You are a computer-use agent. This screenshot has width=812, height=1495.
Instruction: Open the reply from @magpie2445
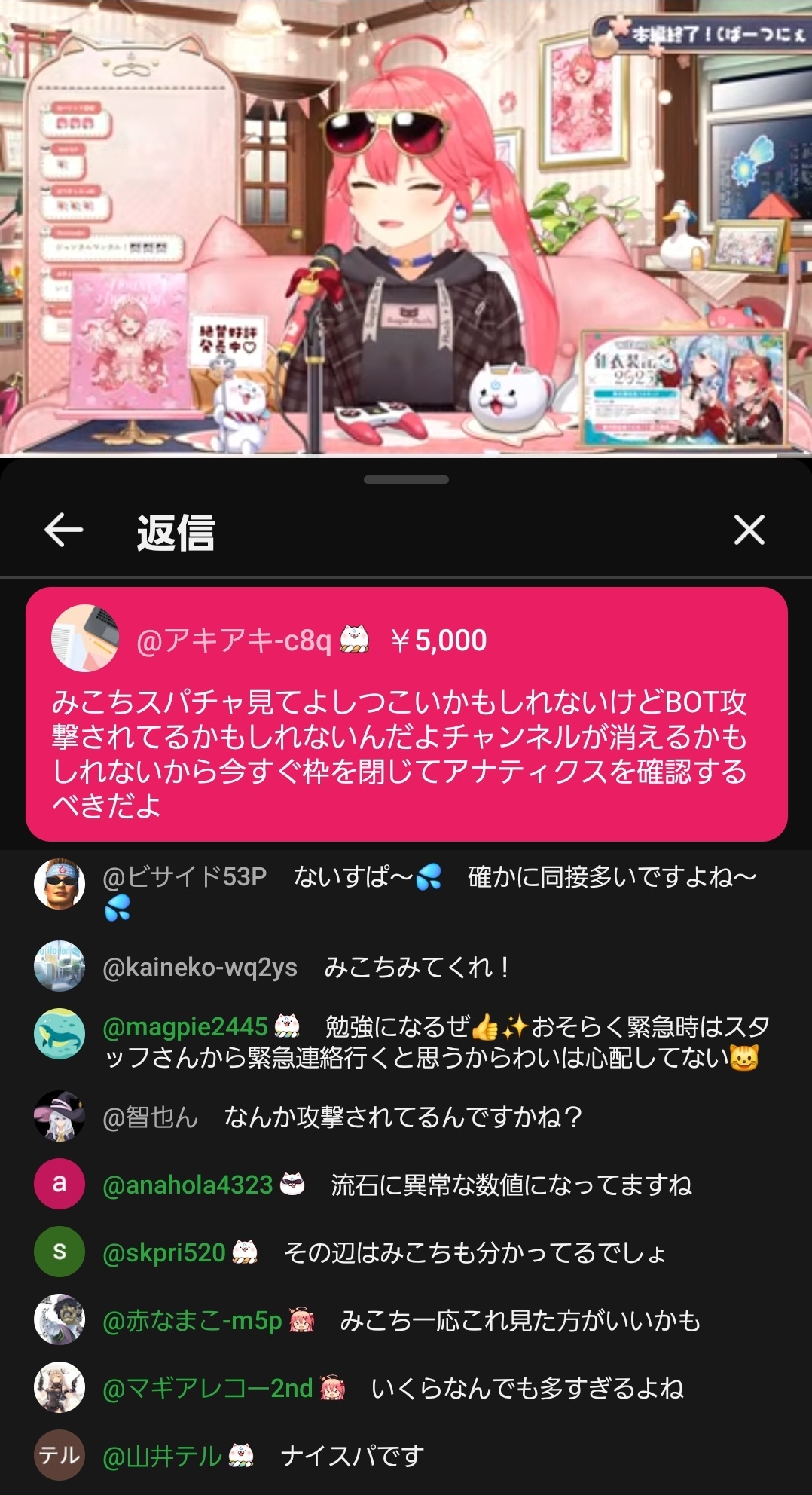[x=437, y=1041]
